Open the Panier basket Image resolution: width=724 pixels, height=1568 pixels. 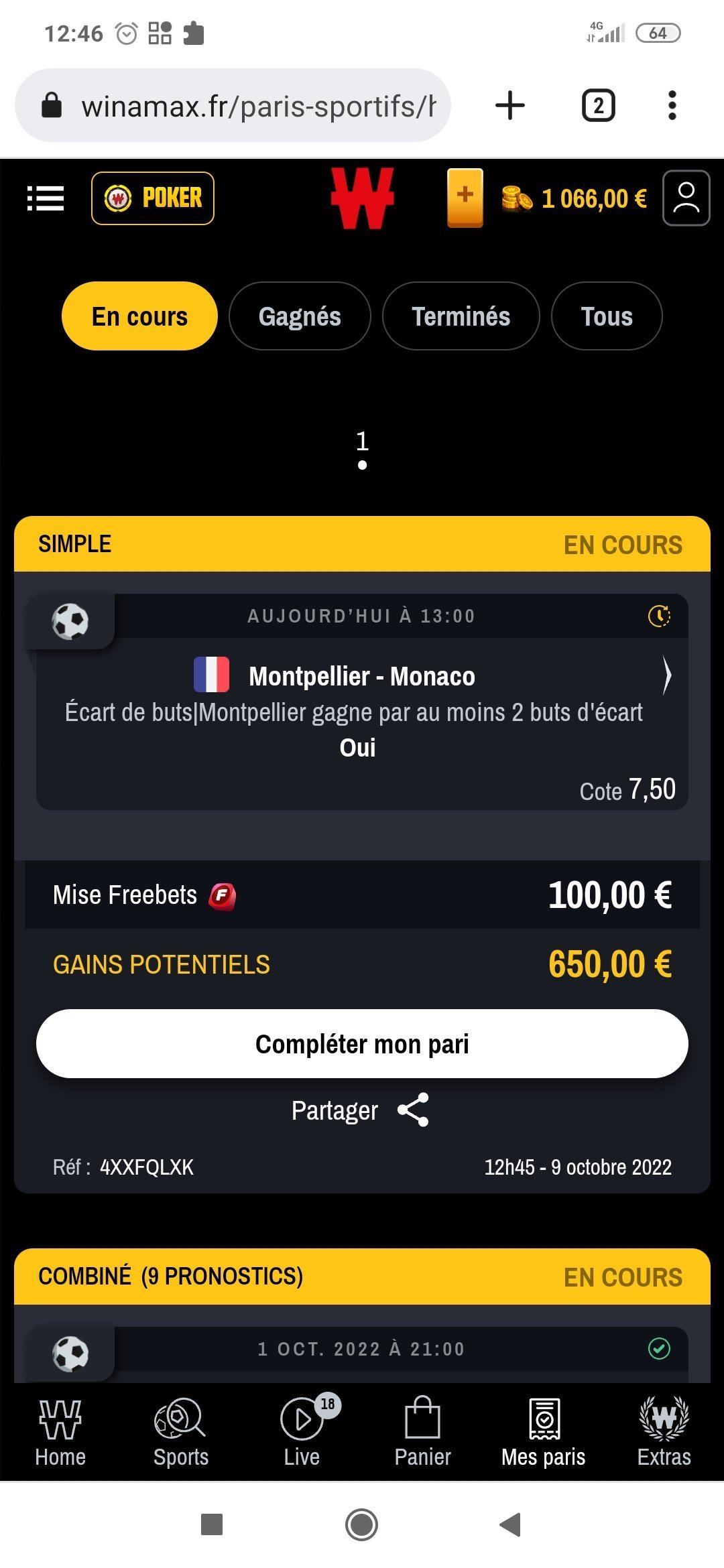click(x=422, y=1433)
